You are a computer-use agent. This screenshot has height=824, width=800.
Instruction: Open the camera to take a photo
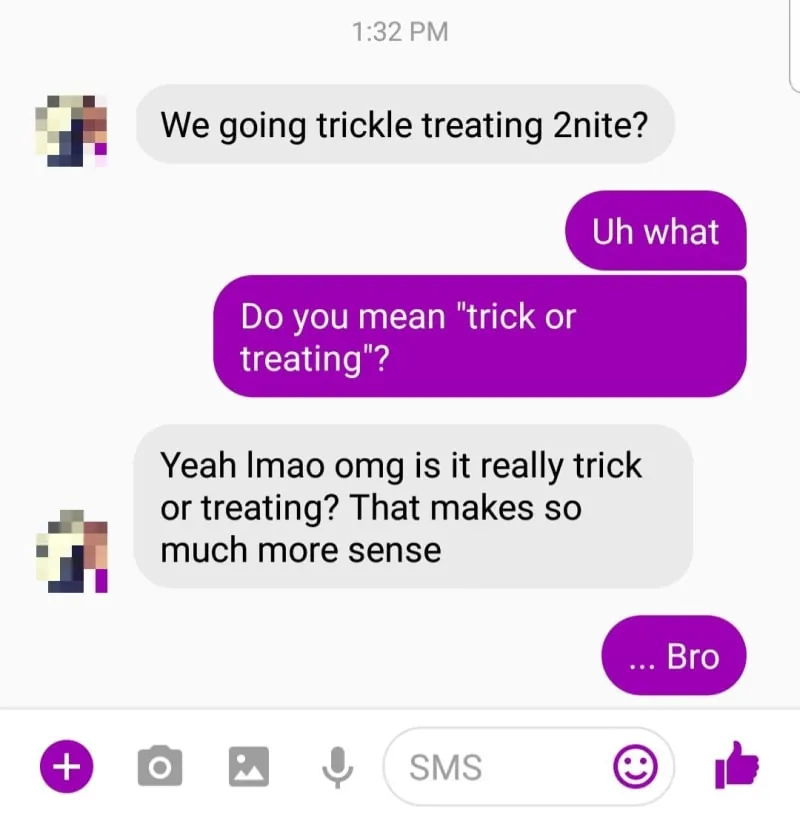(x=158, y=767)
